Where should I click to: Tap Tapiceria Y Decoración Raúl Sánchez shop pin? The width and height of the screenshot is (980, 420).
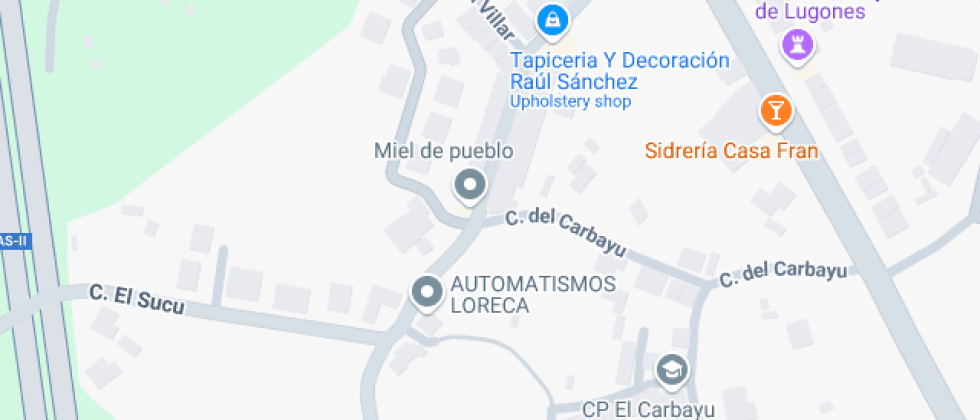pos(551,20)
